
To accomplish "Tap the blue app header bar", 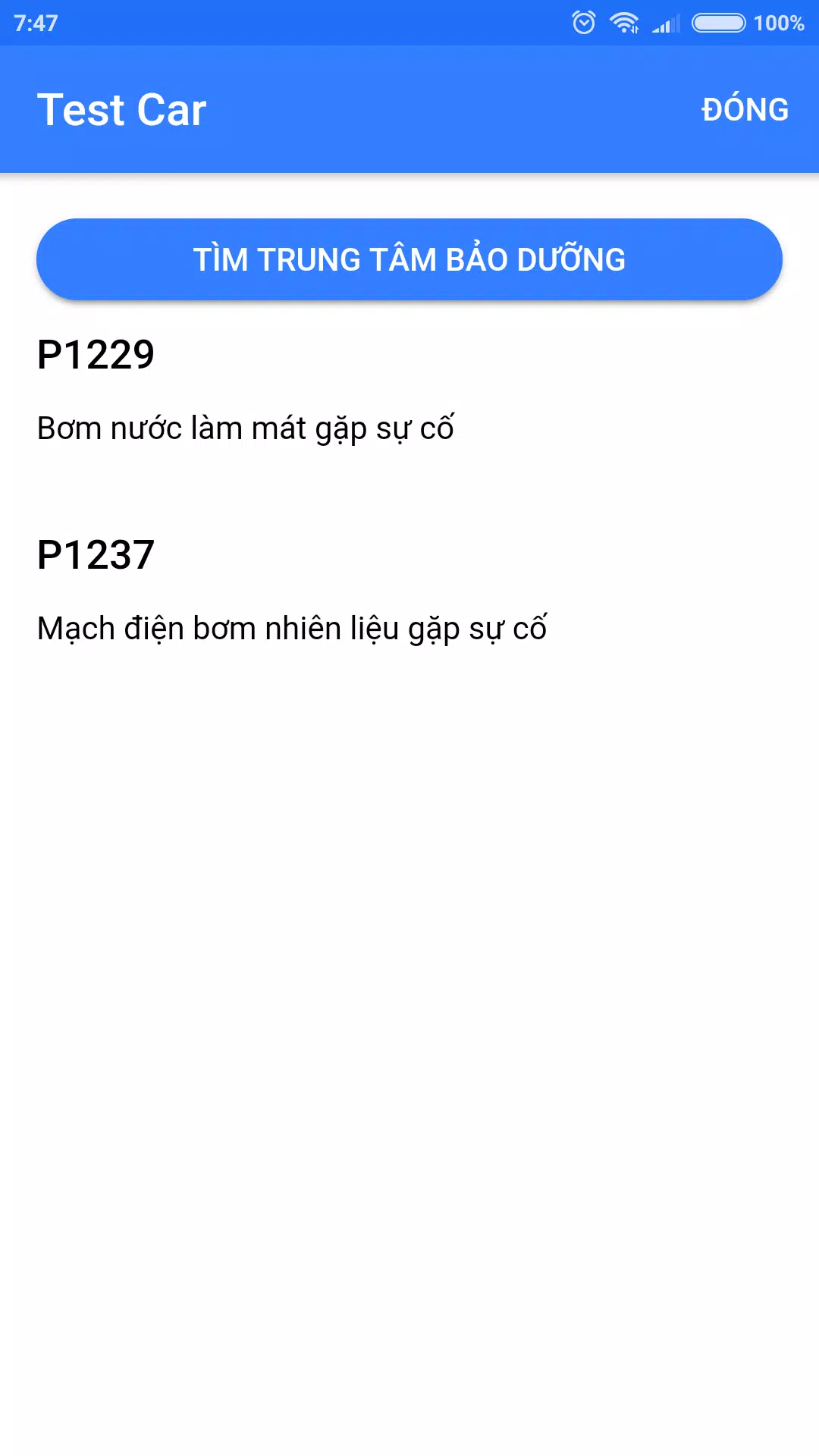I will [409, 109].
